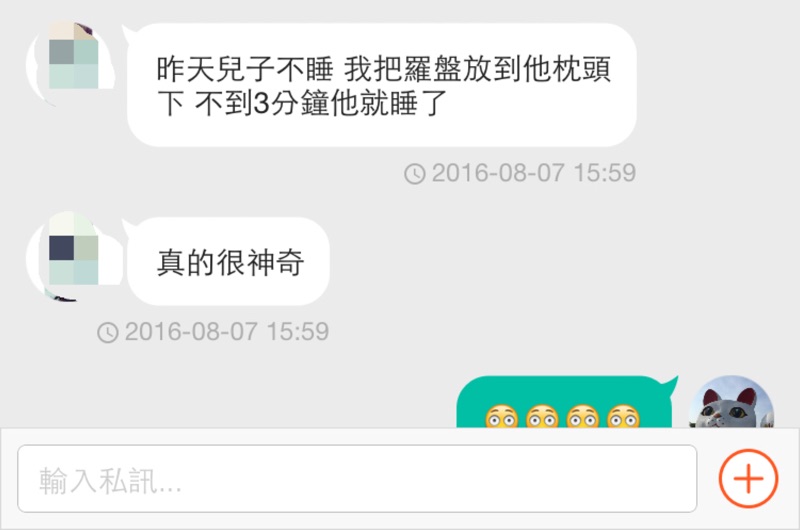Image resolution: width=800 pixels, height=530 pixels.
Task: Open sender's avatar beside 真的很神奇 message
Action: point(74,257)
